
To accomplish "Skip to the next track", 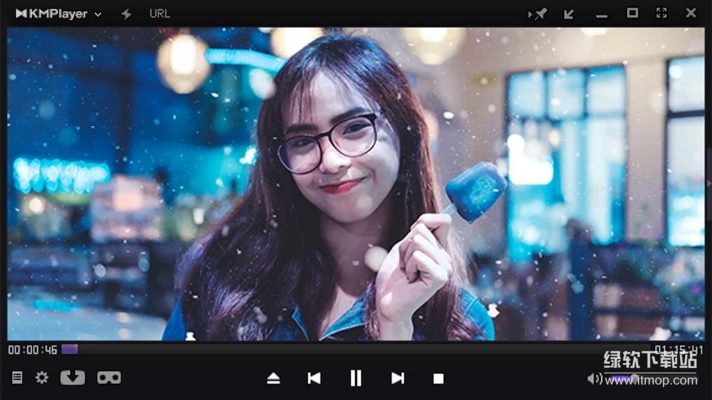I will (397, 378).
